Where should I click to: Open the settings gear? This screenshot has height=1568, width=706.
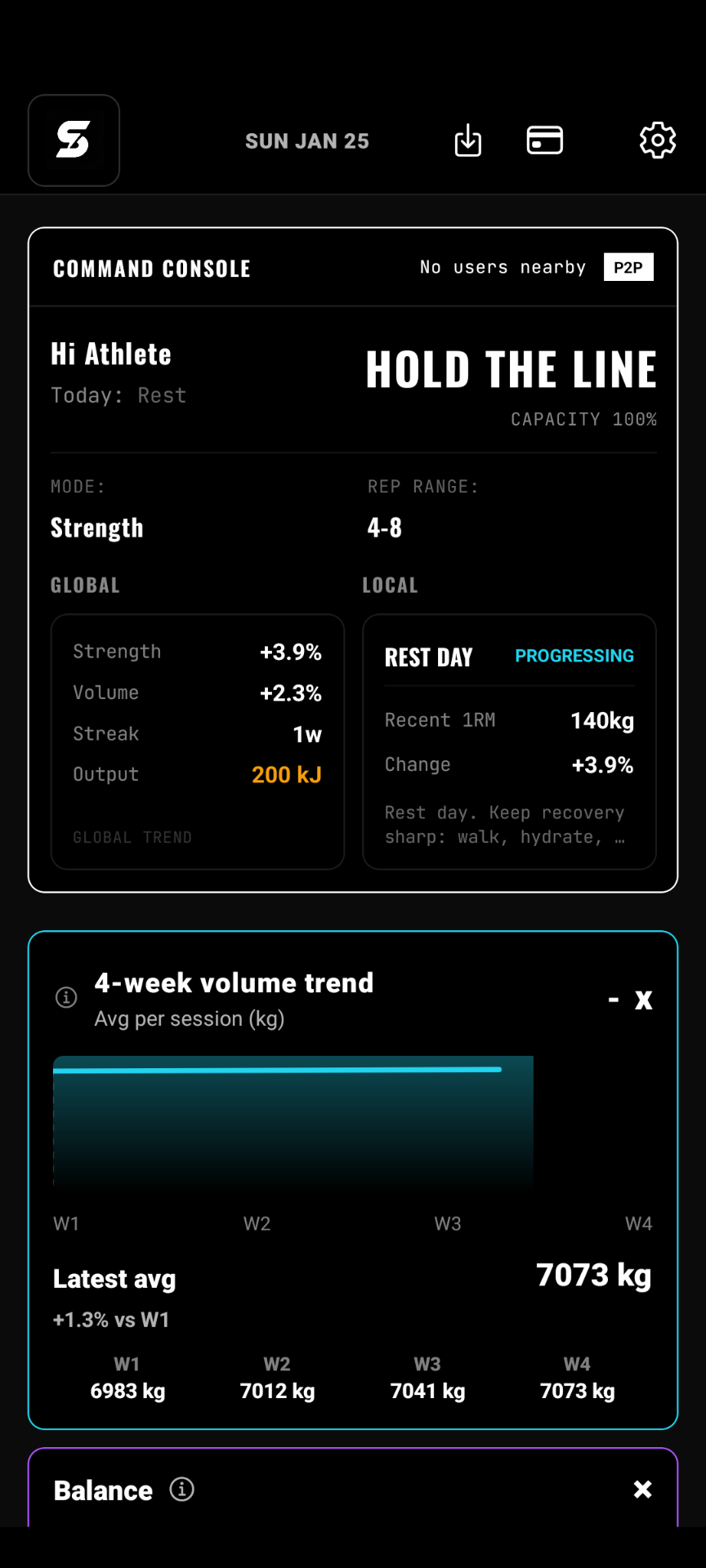pyautogui.click(x=657, y=140)
